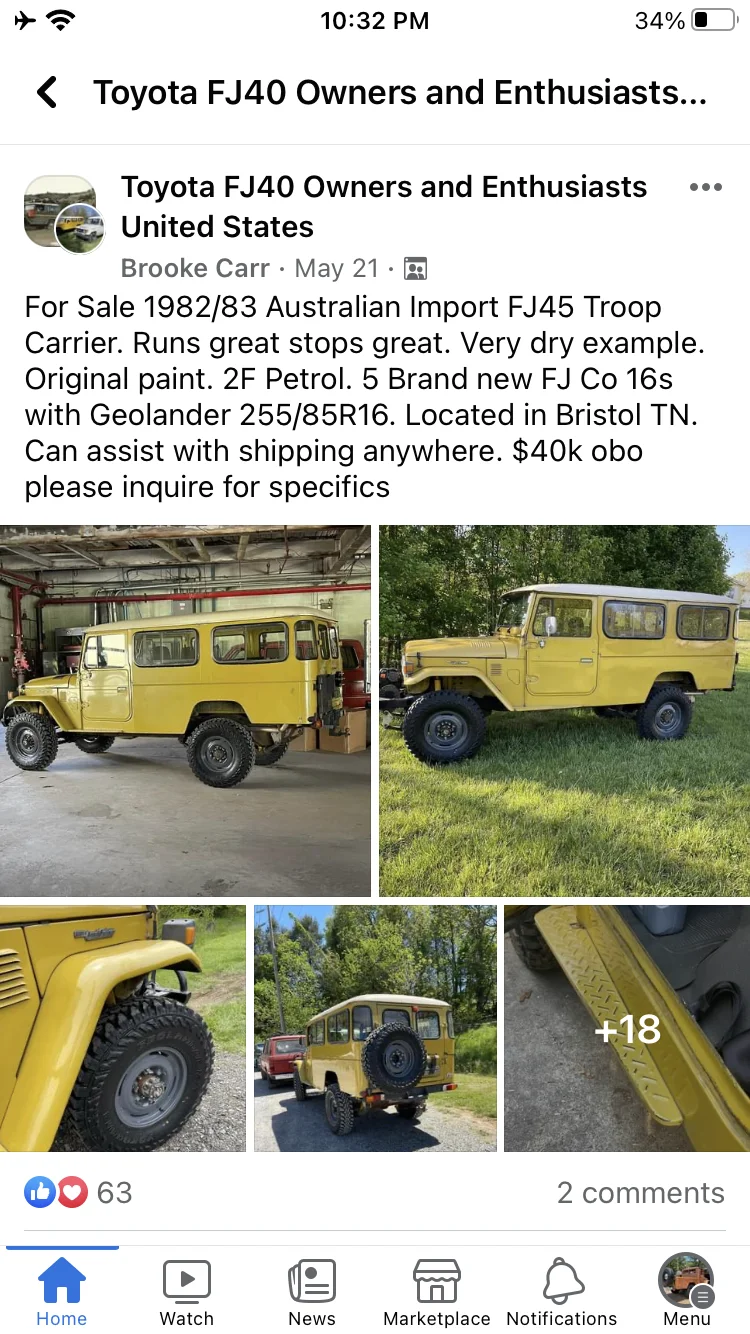Open the 2 comments
This screenshot has width=750, height=1334.
[x=640, y=1192]
